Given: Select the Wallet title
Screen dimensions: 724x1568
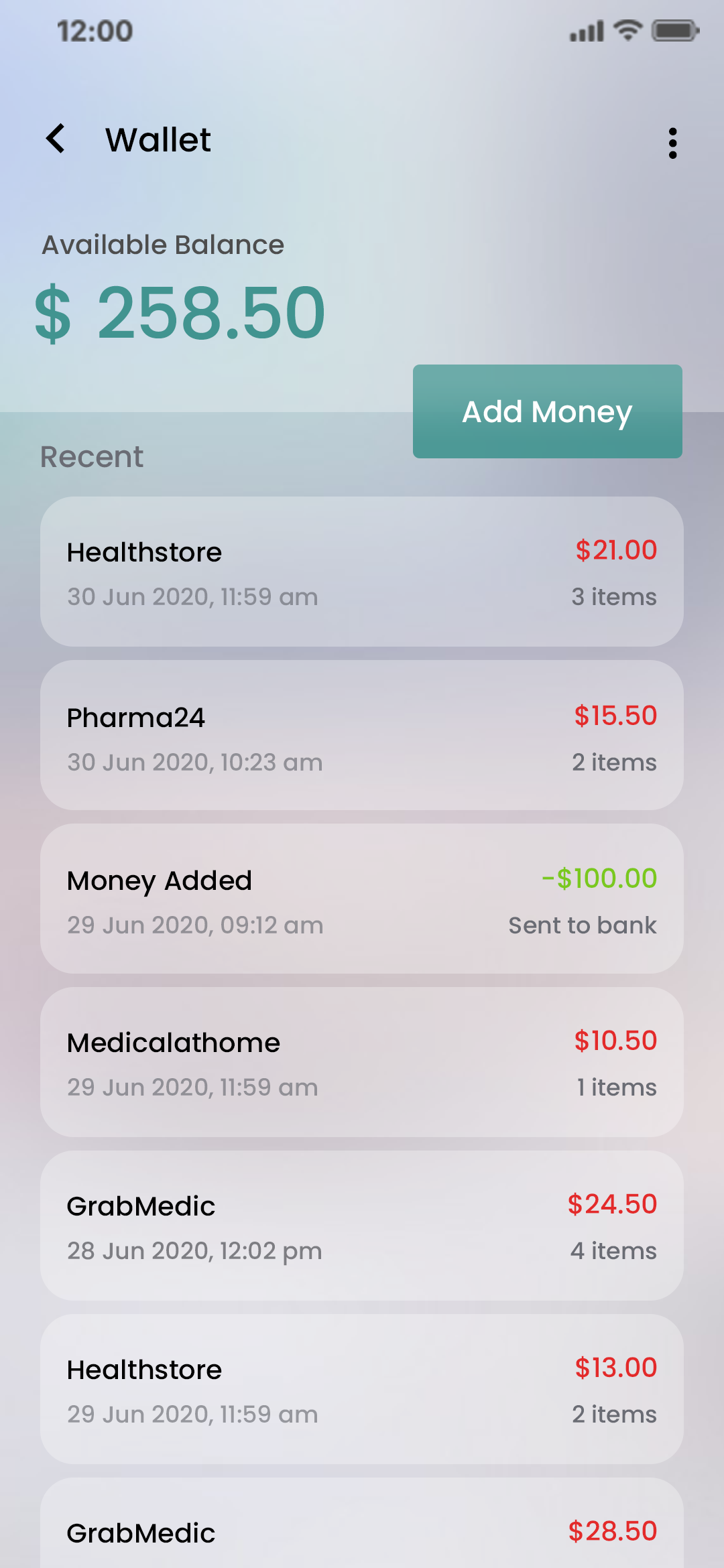Looking at the screenshot, I should point(158,140).
